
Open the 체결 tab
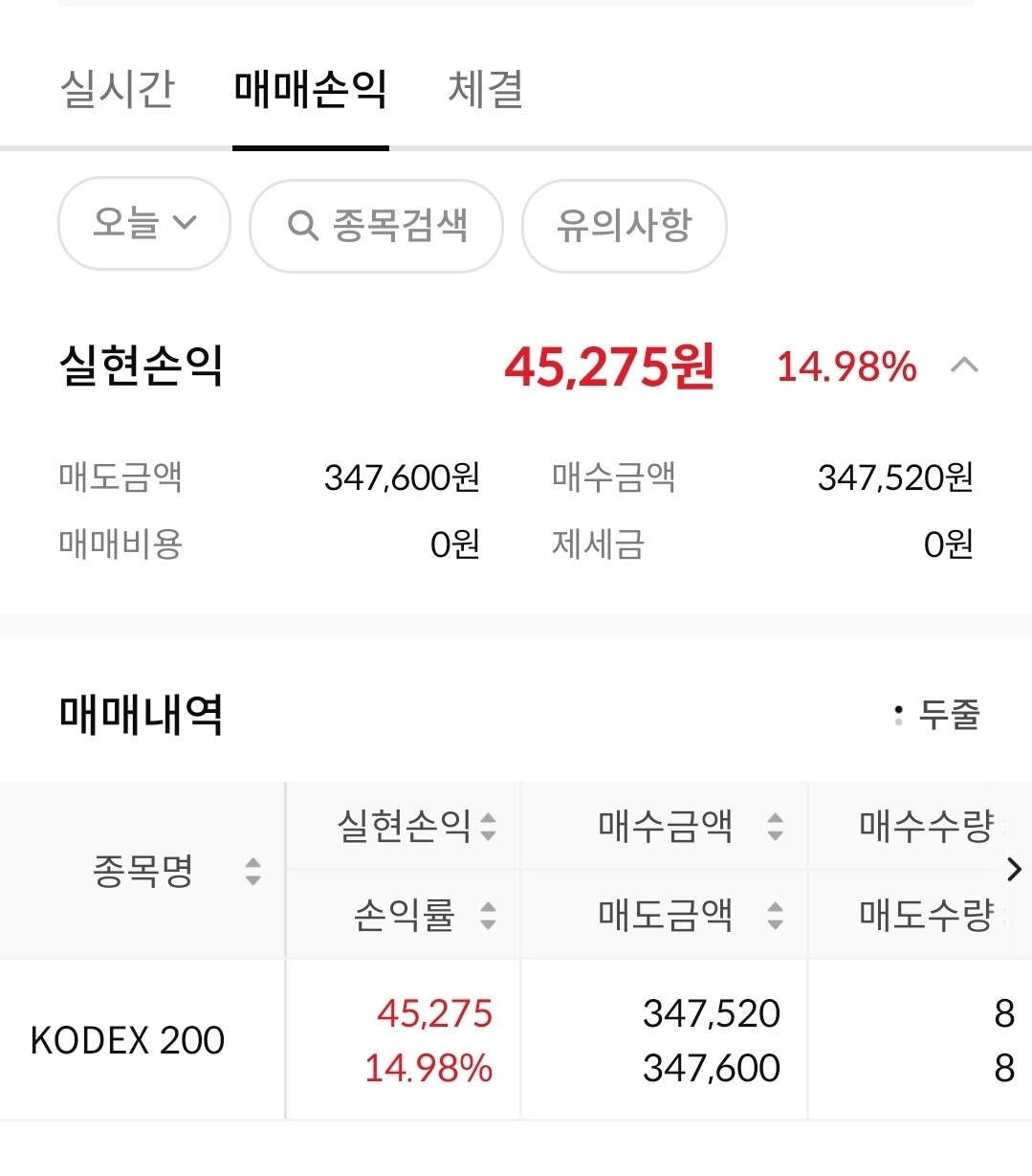(x=485, y=90)
